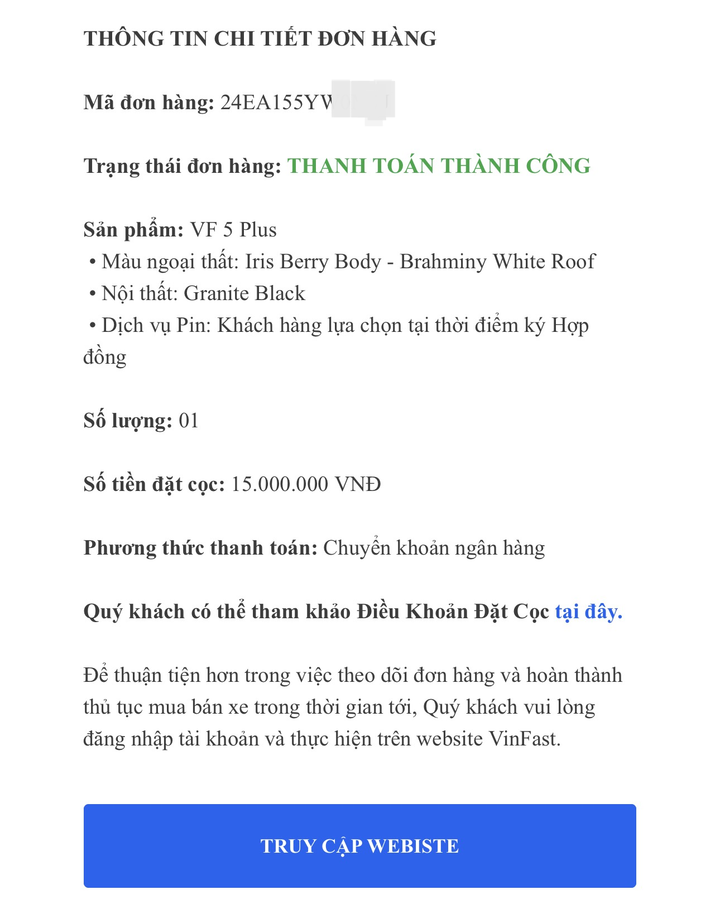Click the "tại đây" hyperlink
This screenshot has width=720, height=920.
click(587, 615)
